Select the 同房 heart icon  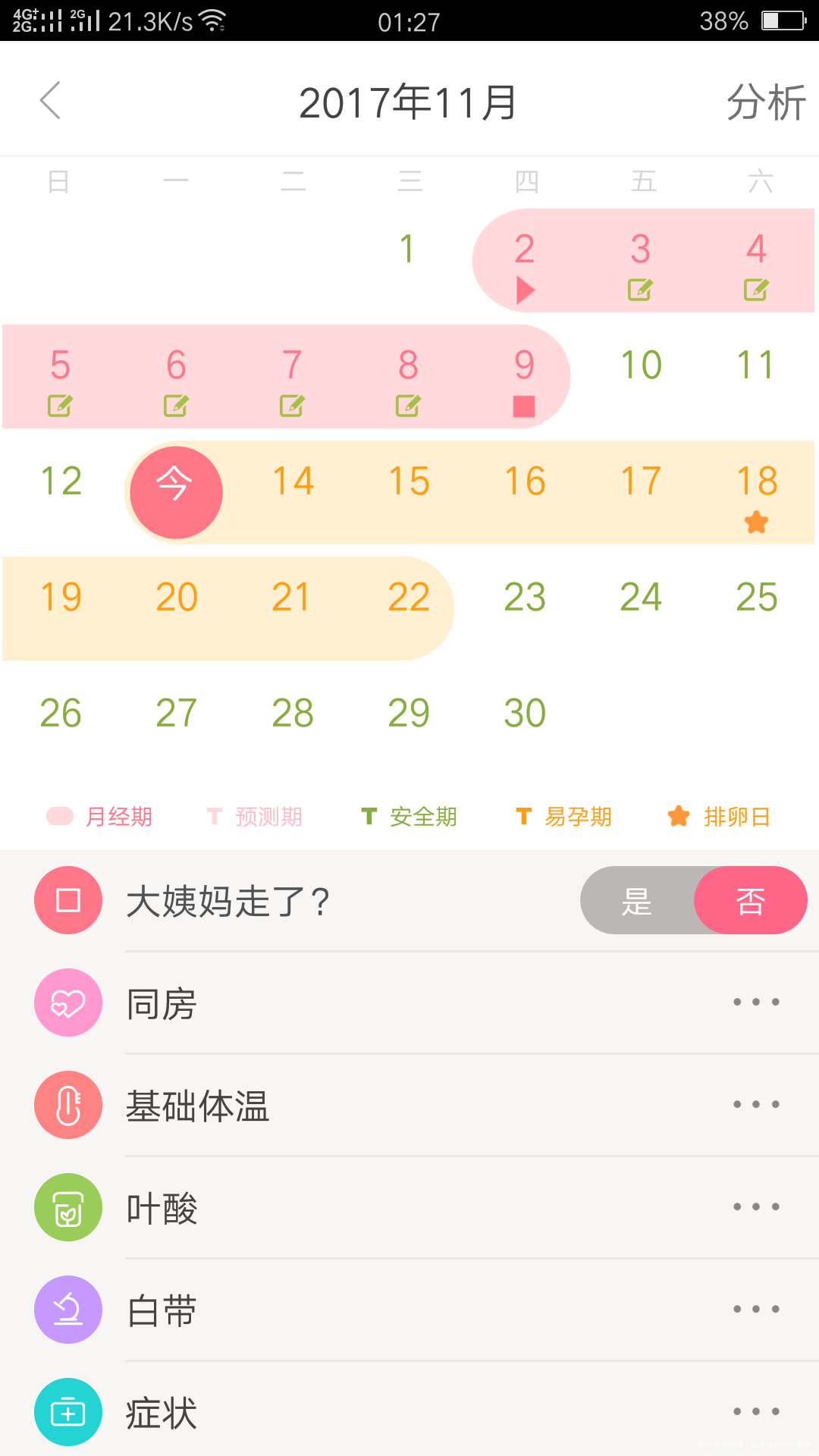pos(67,1002)
